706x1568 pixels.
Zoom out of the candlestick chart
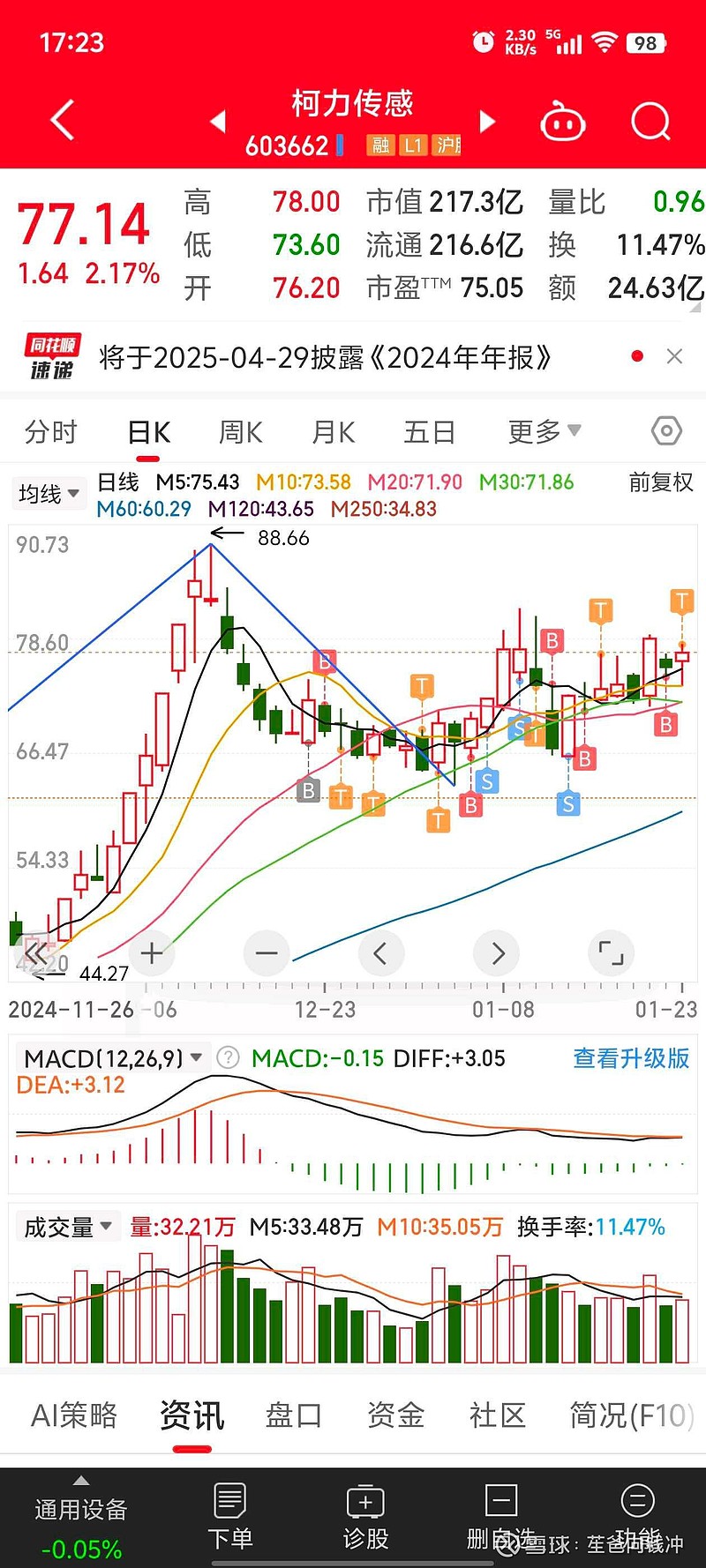click(x=267, y=953)
